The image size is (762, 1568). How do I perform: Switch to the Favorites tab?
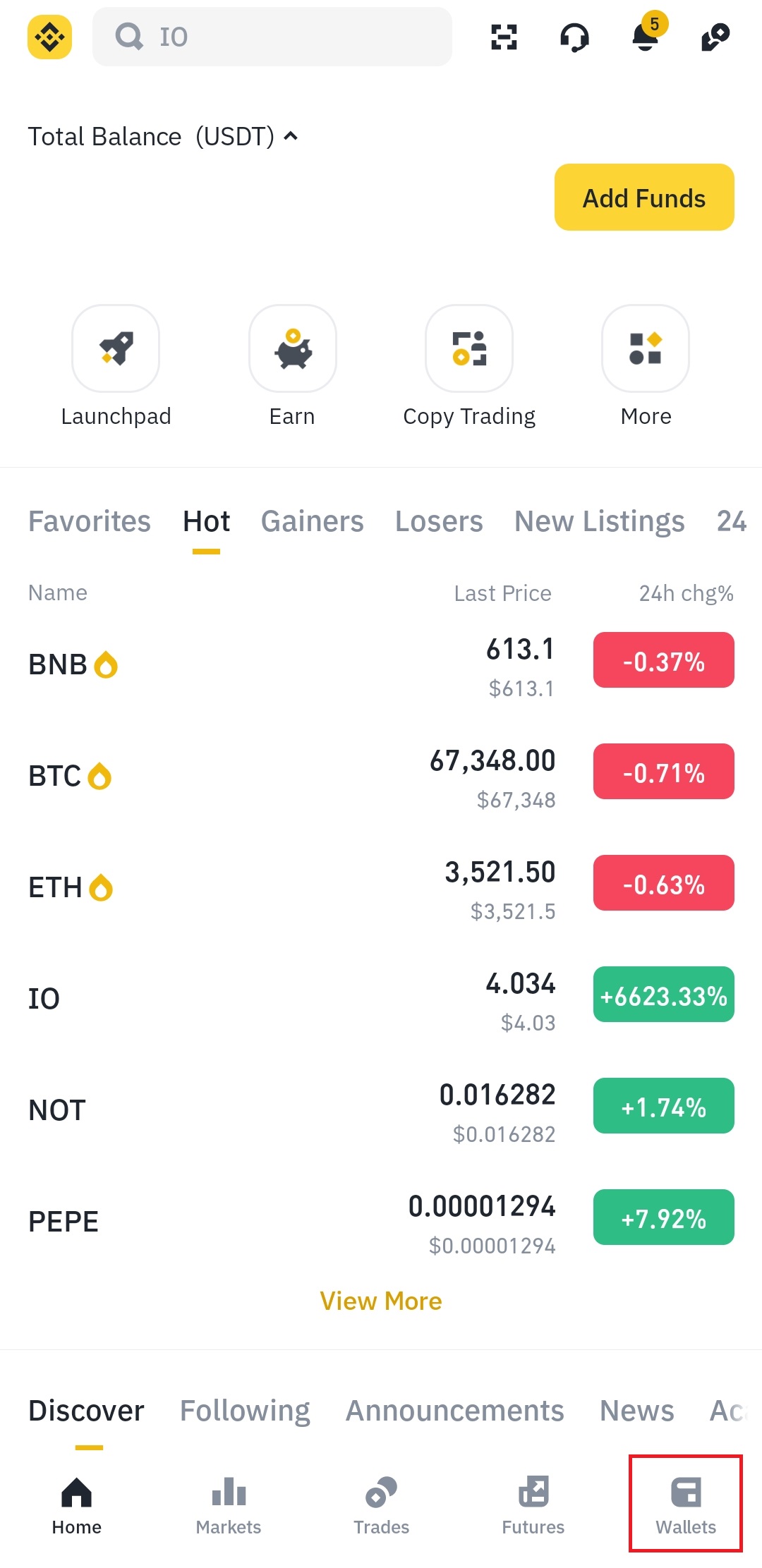[x=89, y=521]
